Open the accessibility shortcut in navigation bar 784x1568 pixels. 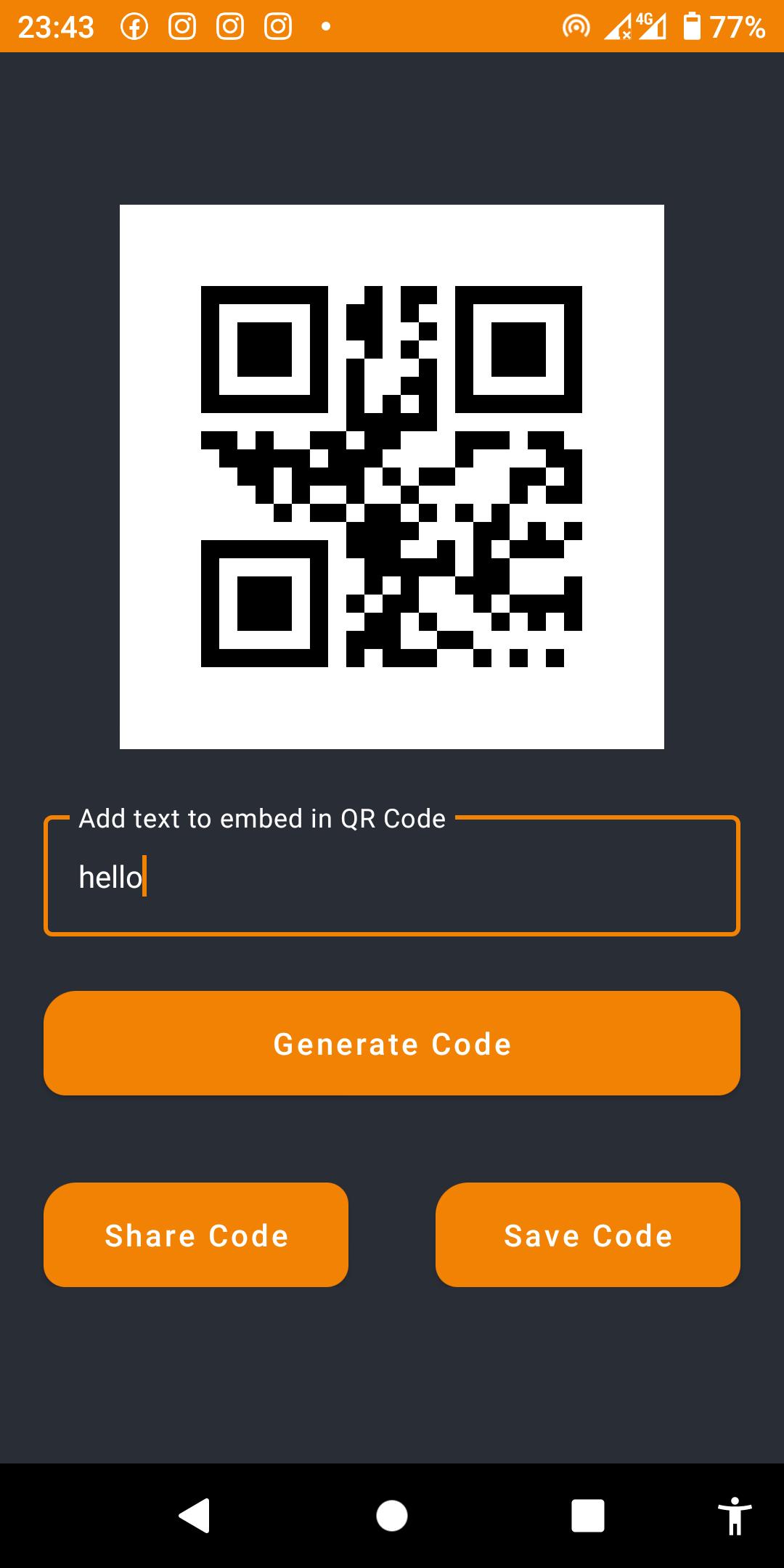point(735,1516)
